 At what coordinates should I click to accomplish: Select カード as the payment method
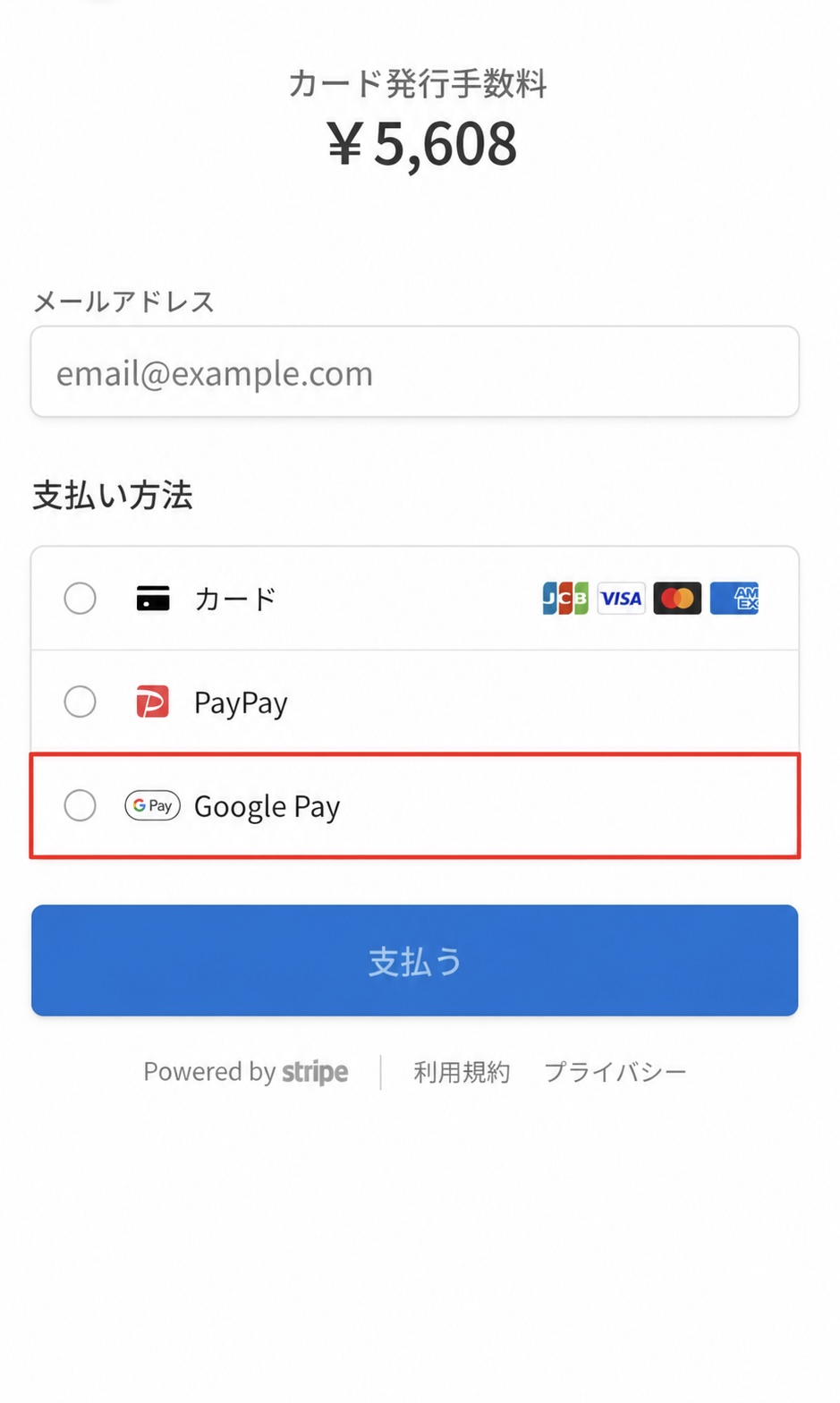[x=415, y=599]
